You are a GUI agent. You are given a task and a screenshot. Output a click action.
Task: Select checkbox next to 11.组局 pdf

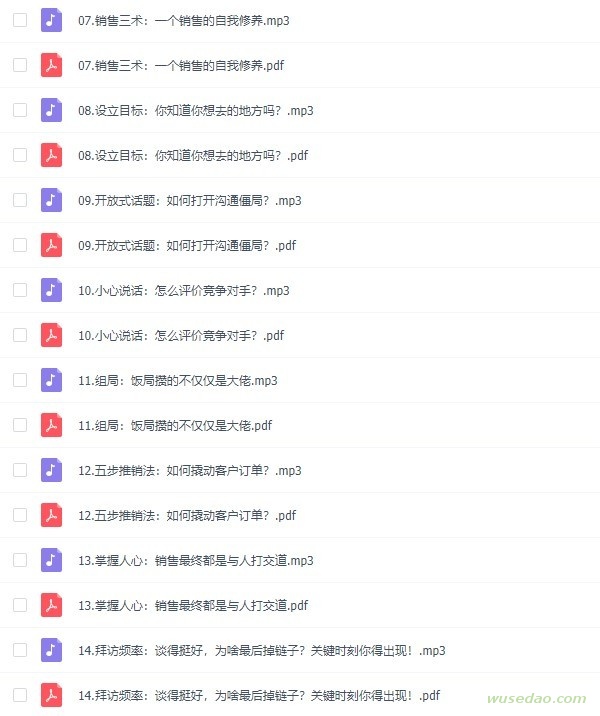[20, 425]
